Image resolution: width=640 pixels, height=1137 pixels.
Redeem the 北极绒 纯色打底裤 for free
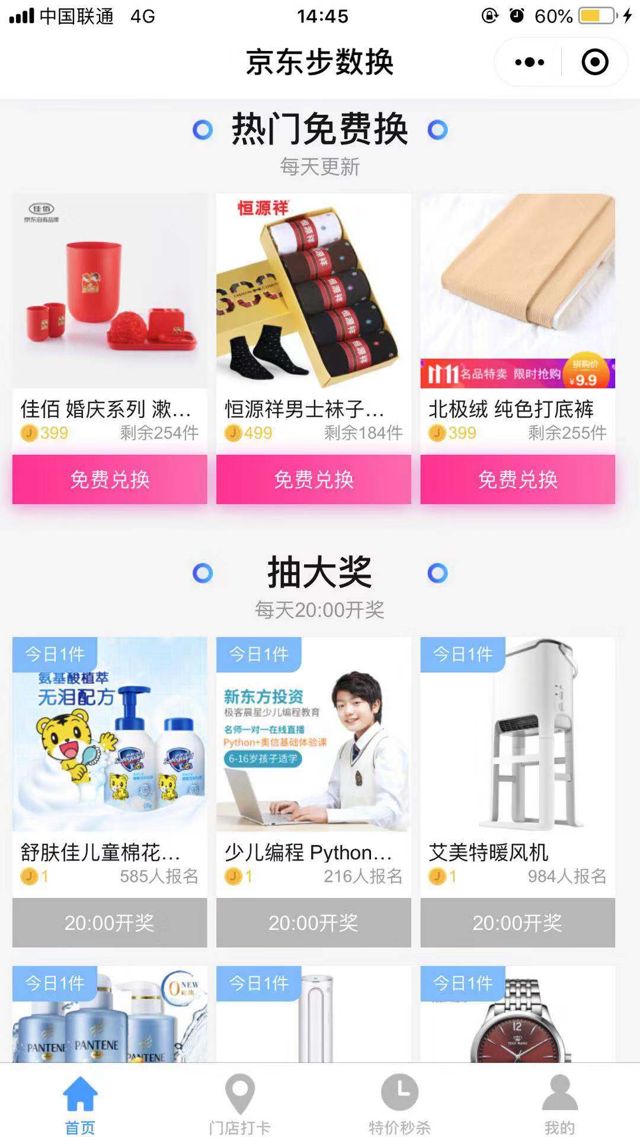click(517, 479)
